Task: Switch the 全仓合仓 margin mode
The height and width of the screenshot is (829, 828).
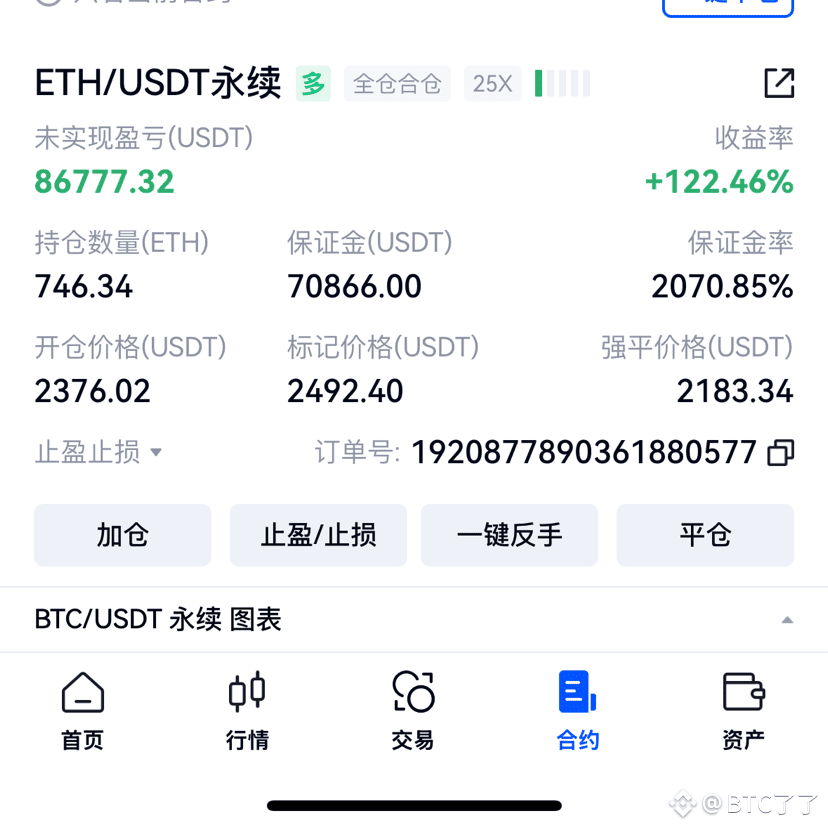Action: (396, 84)
